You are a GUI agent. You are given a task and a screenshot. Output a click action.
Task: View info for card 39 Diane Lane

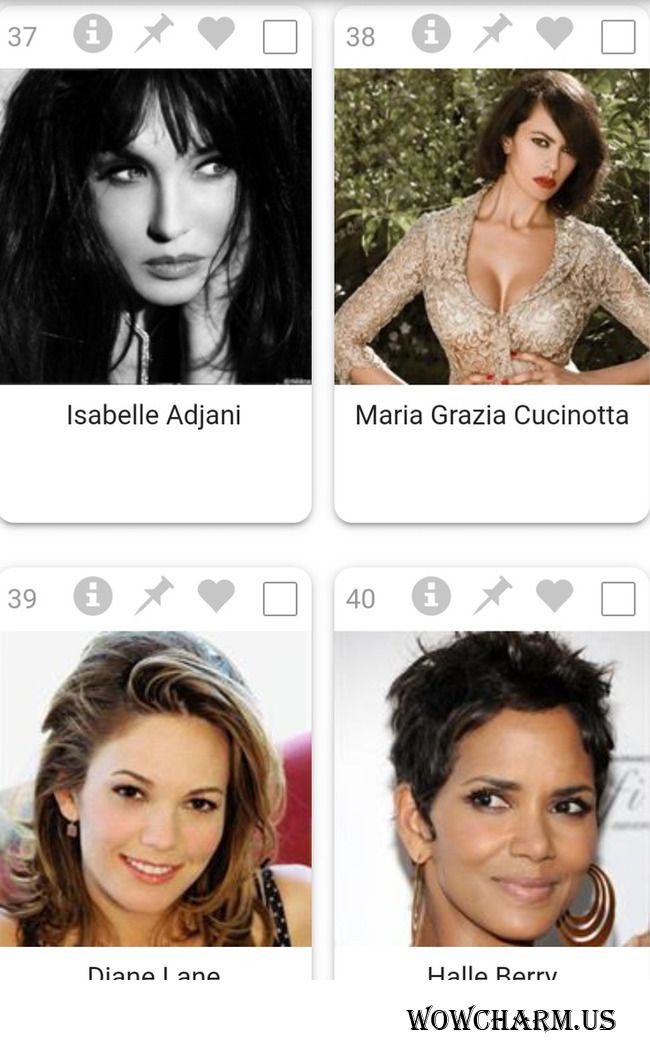[92, 597]
